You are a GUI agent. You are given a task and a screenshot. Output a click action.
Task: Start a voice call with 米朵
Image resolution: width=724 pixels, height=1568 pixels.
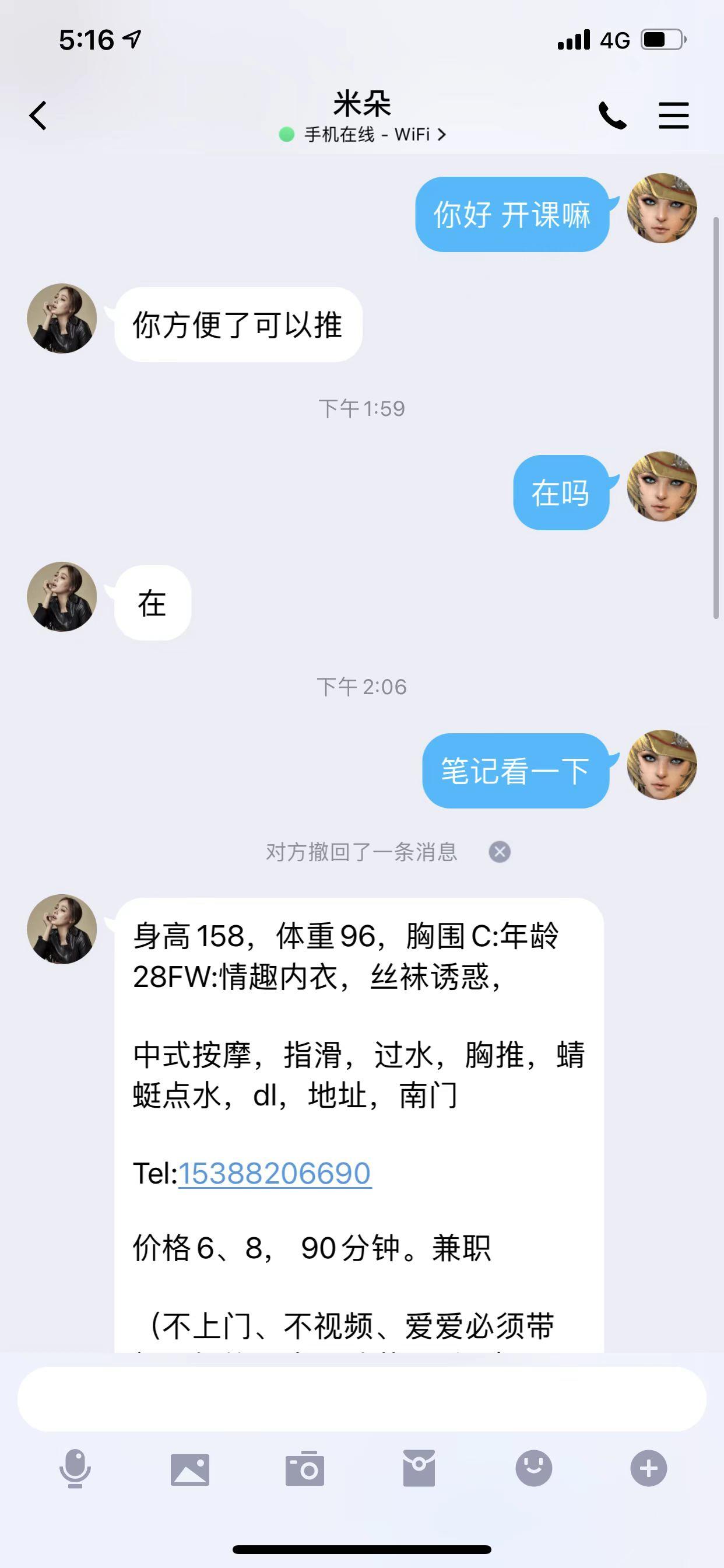[612, 115]
